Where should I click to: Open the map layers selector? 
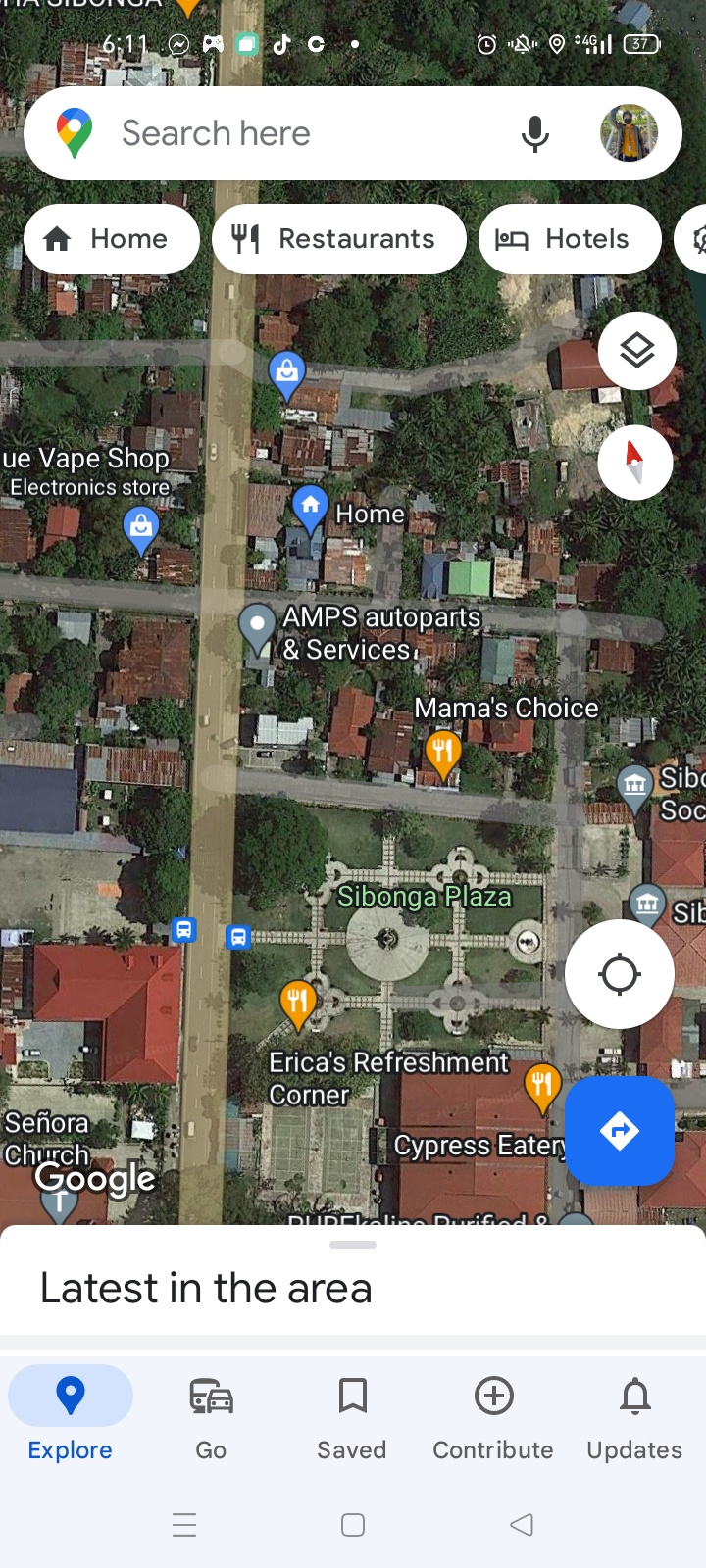[x=637, y=351]
